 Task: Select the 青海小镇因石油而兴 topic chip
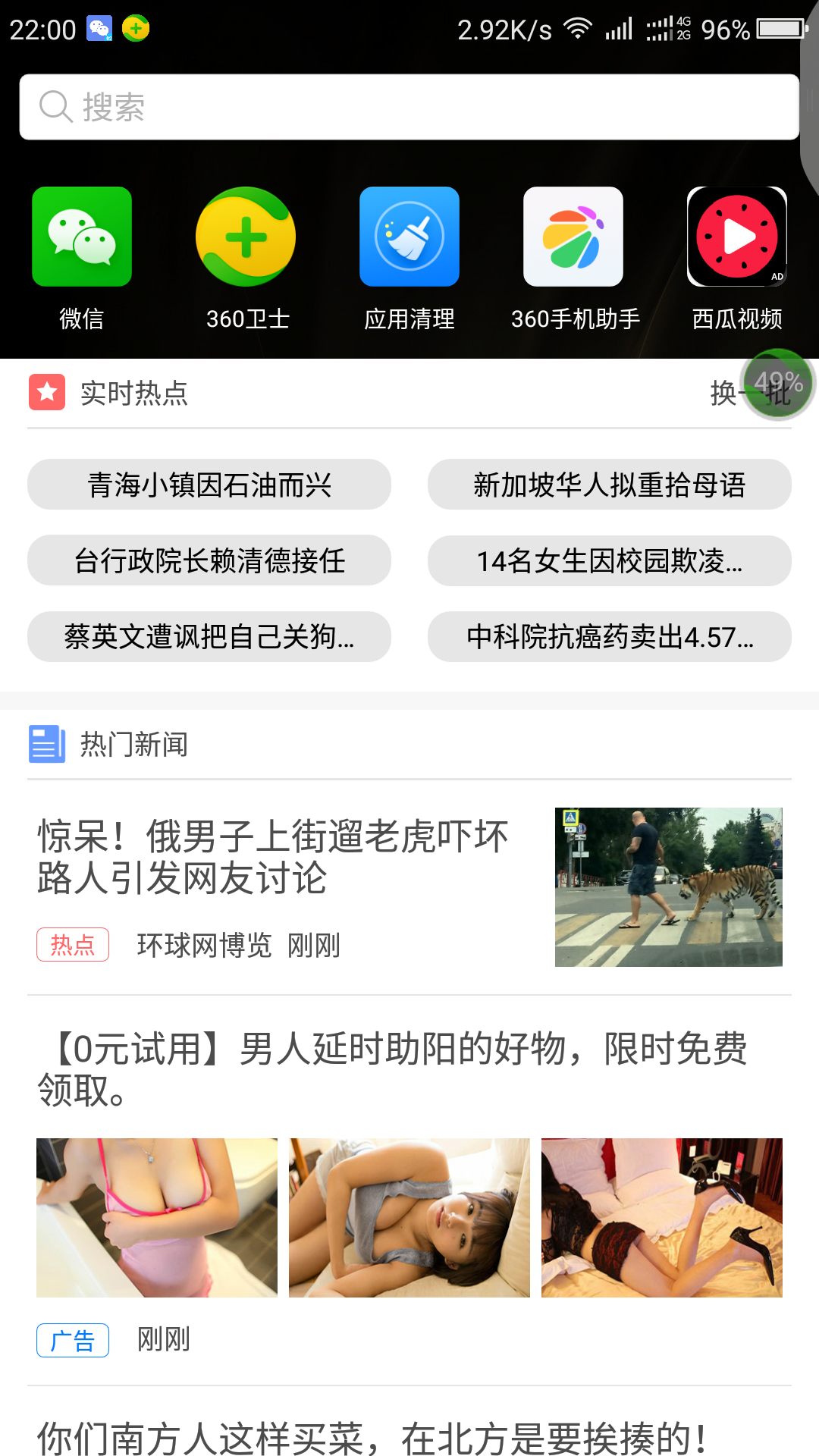point(209,485)
